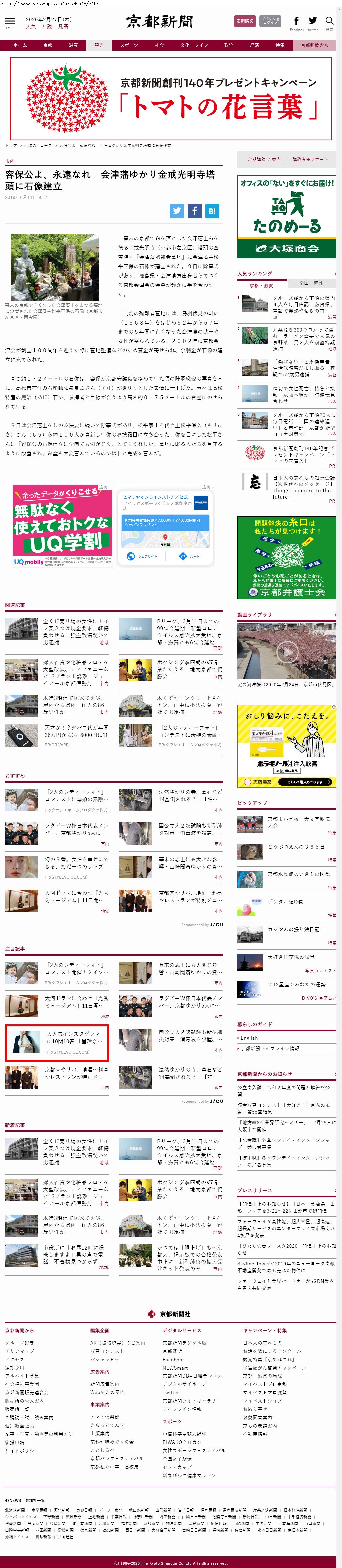342x1568 pixels.
Task: Open the 地域のニュース breadcrumb link
Action: coord(38,146)
